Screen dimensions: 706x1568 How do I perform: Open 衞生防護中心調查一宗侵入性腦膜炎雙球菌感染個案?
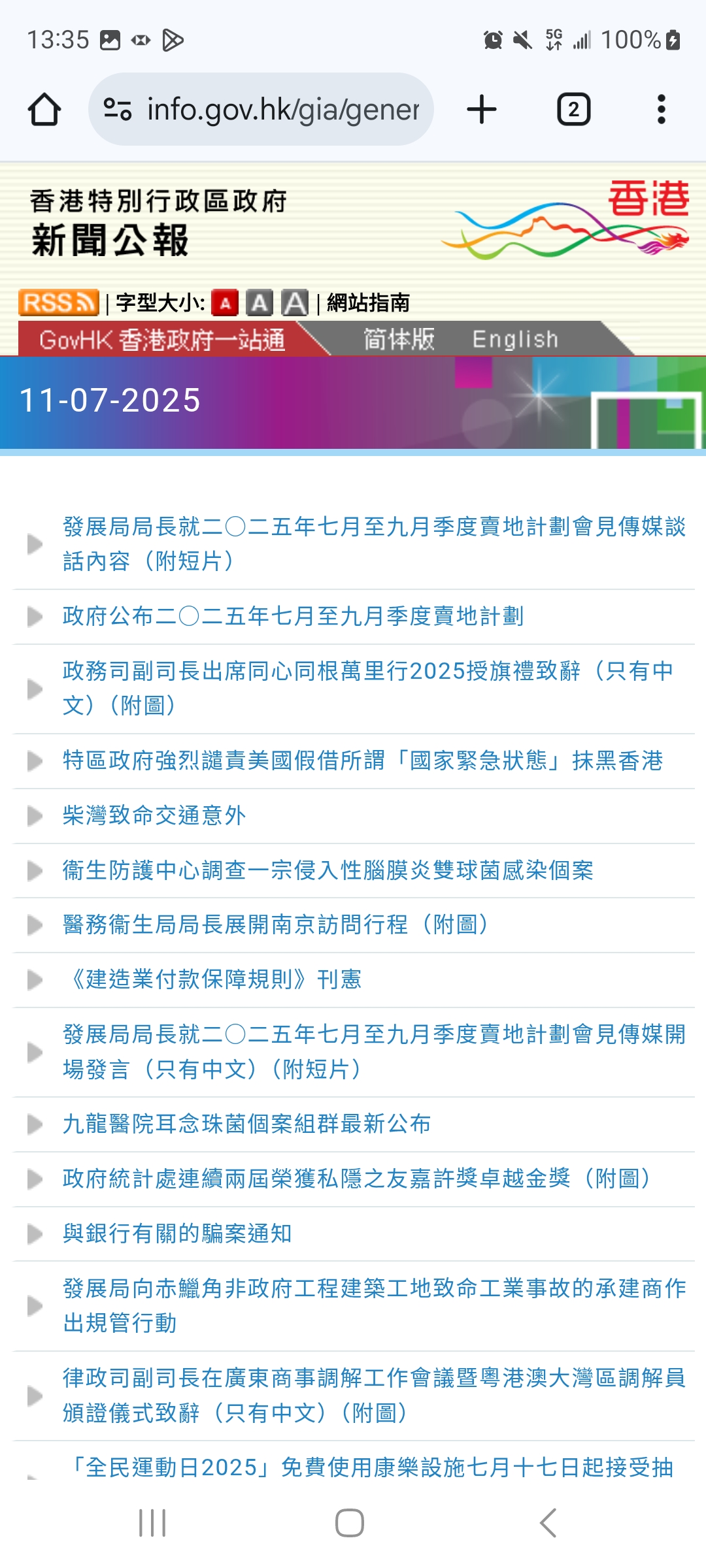coord(328,870)
